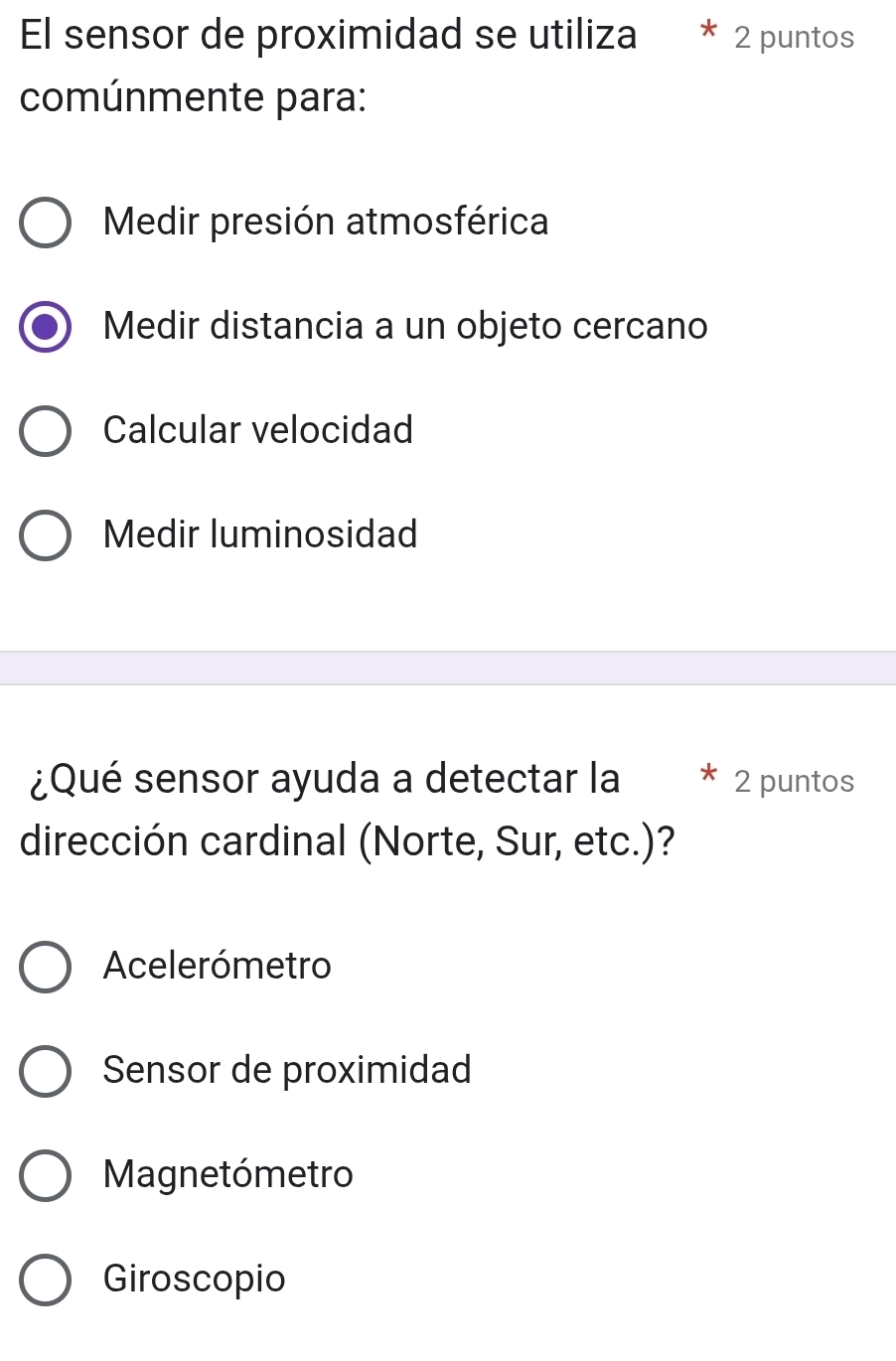Select 'Acelerómetro' as the answer
The width and height of the screenshot is (896, 1361).
coord(45,967)
